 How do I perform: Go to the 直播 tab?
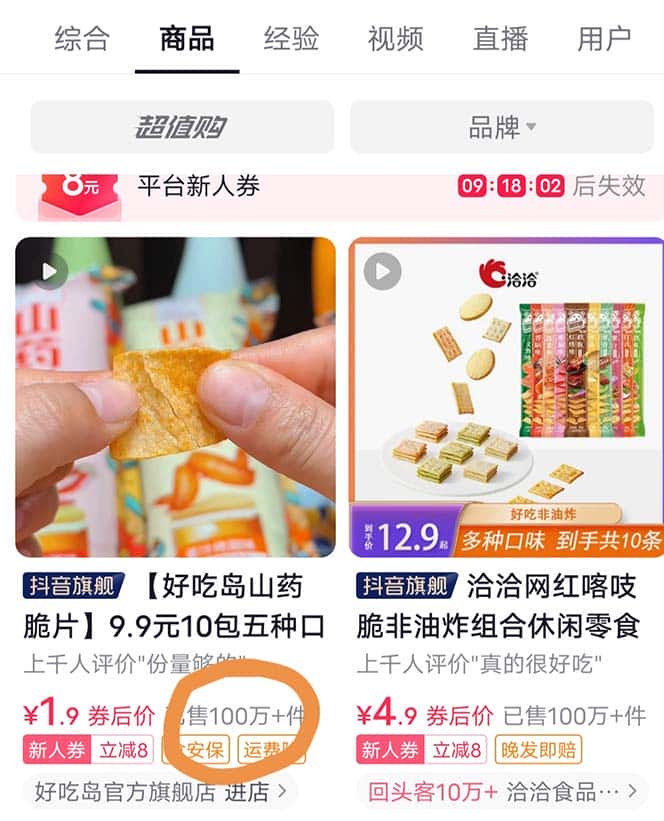pos(500,39)
